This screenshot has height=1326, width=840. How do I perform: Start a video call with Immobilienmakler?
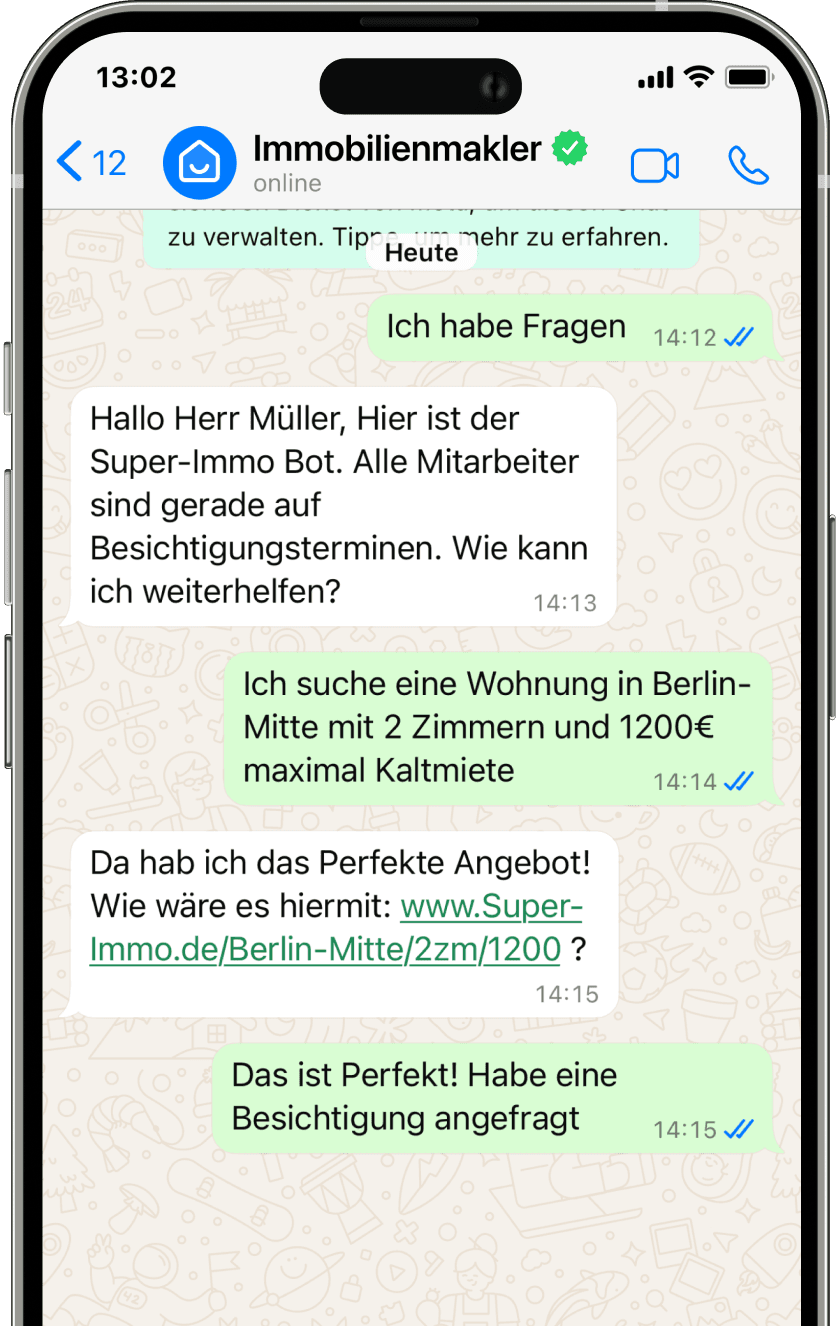click(x=655, y=166)
